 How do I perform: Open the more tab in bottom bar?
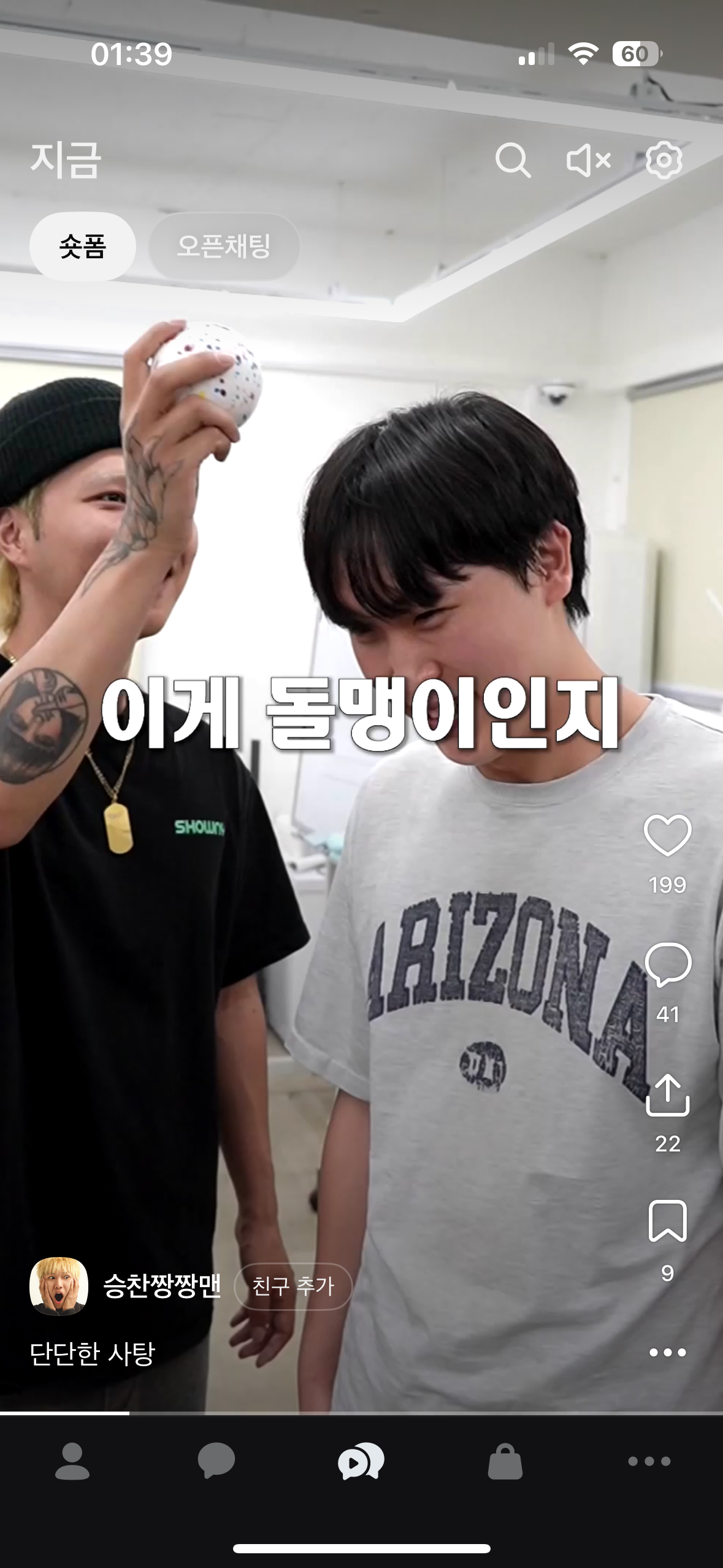point(649,1462)
